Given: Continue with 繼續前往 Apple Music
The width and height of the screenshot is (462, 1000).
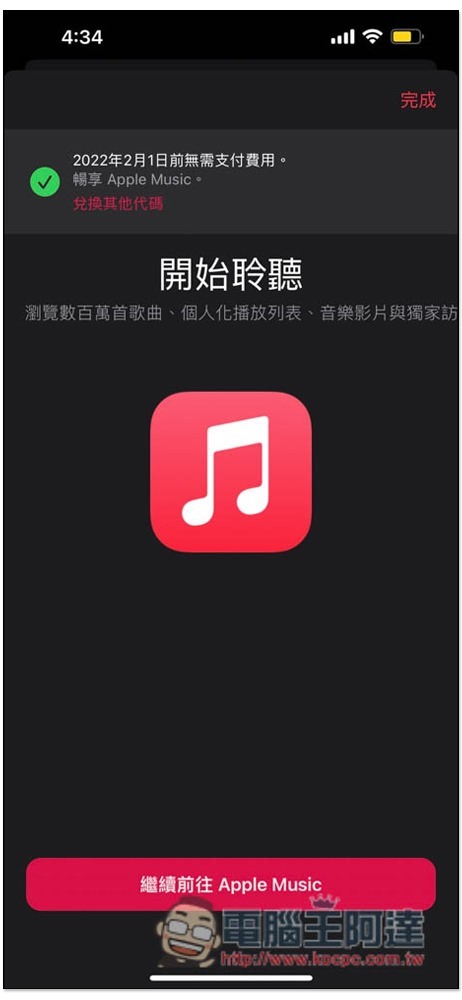Looking at the screenshot, I should click(230, 884).
